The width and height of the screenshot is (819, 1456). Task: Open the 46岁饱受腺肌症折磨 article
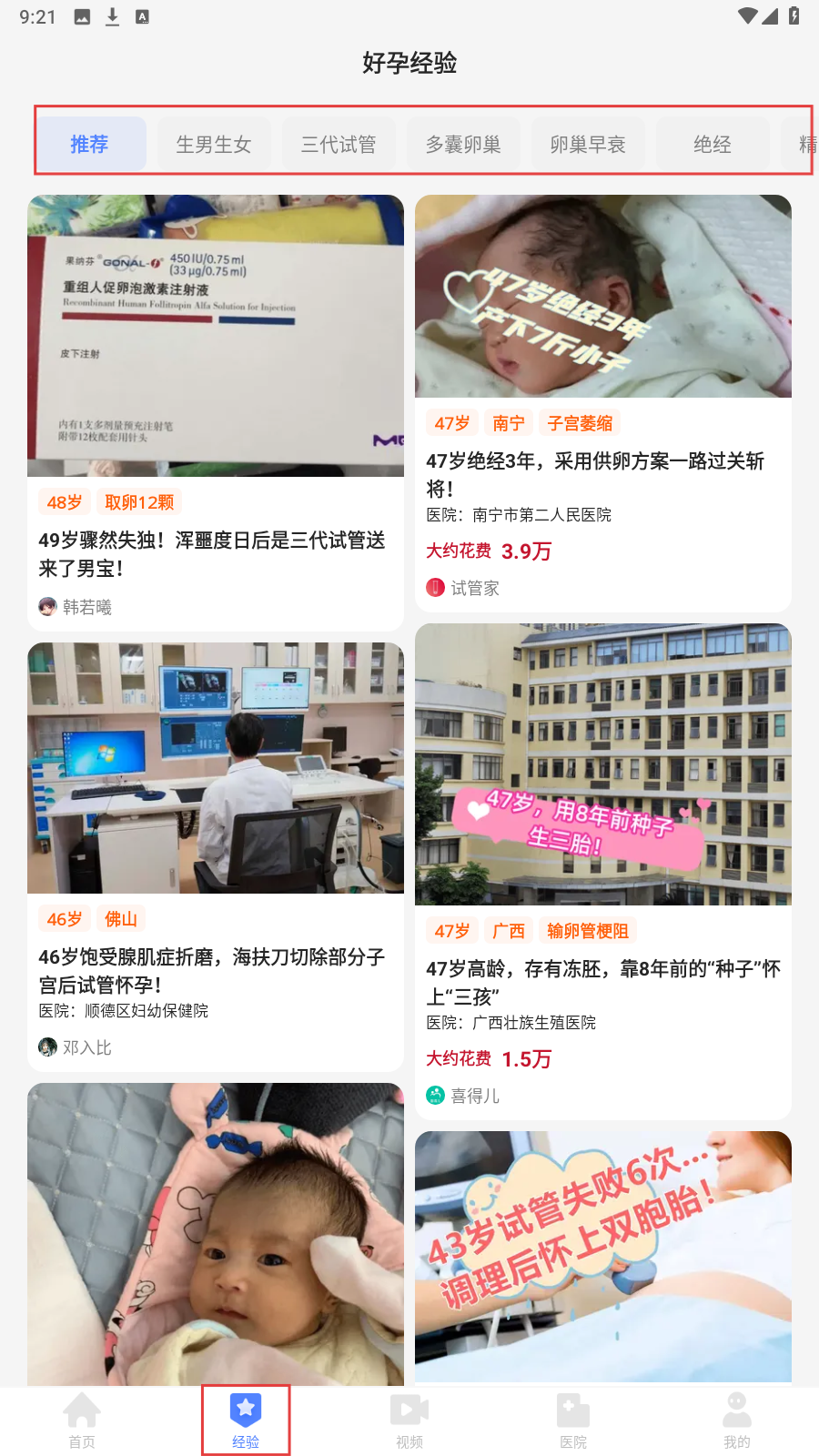[215, 970]
